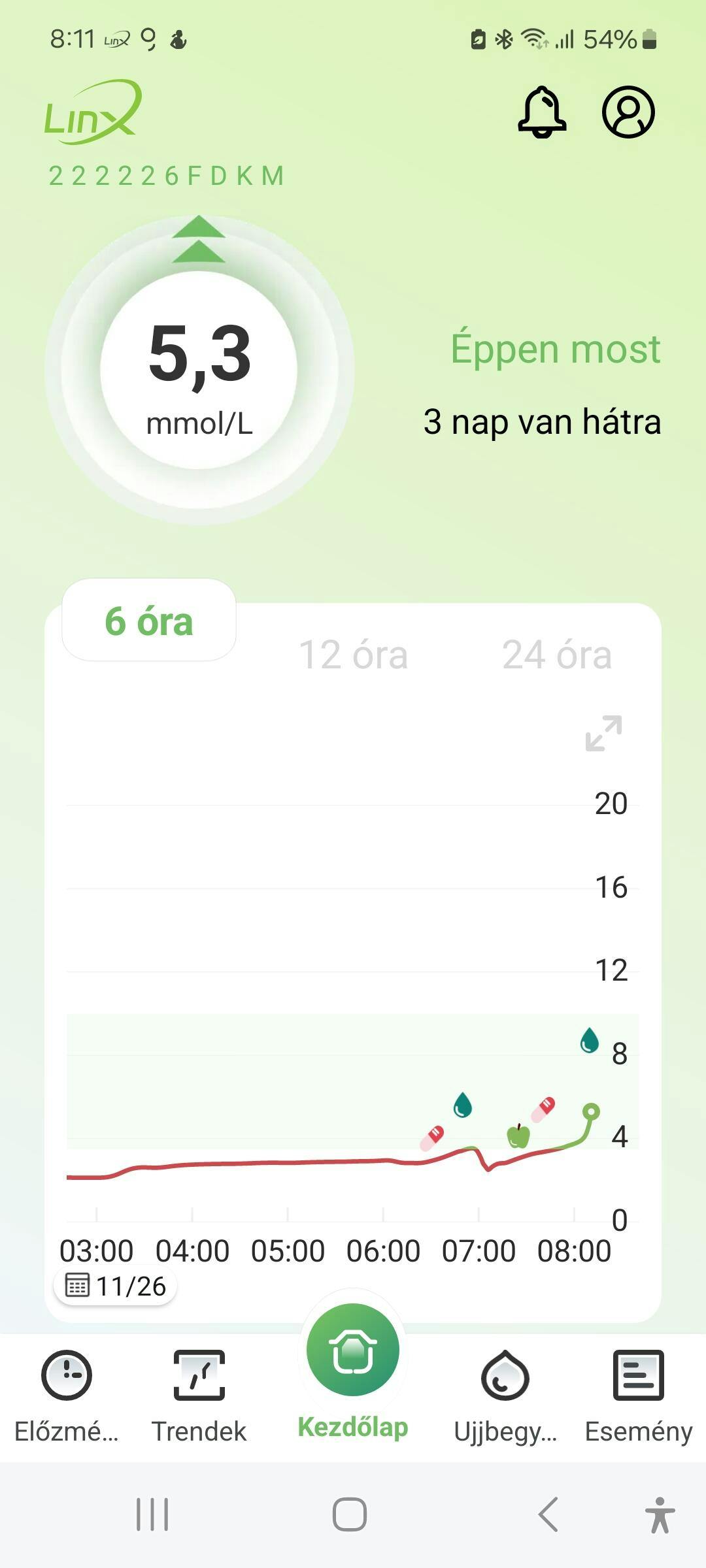The image size is (706, 1568).
Task: Expand the glucose chart to fullscreen
Action: tap(603, 733)
